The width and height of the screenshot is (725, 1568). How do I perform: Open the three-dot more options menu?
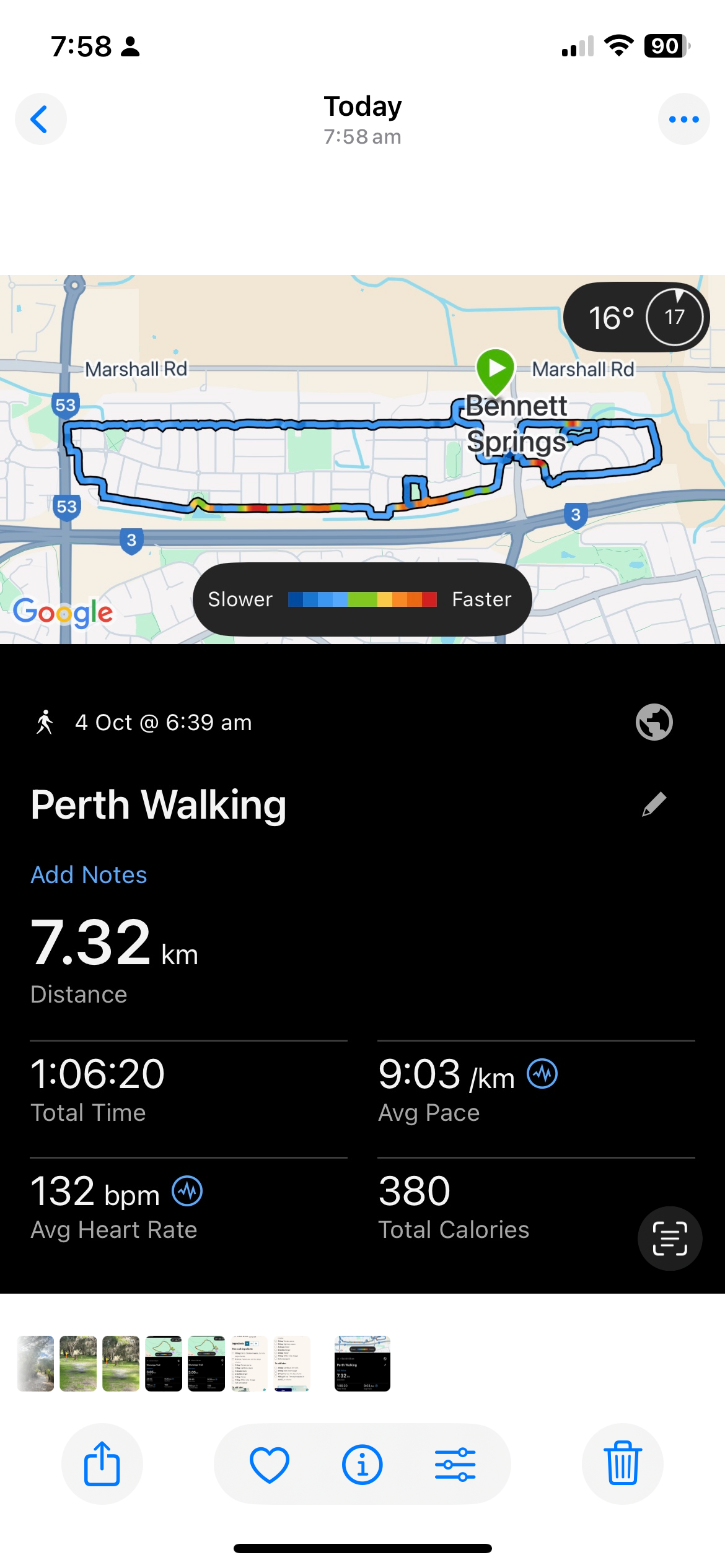[x=683, y=119]
